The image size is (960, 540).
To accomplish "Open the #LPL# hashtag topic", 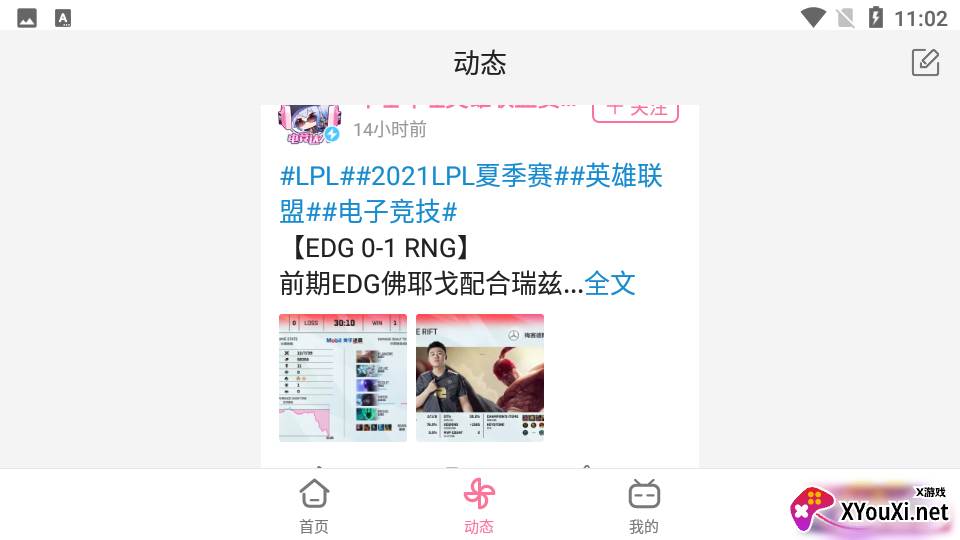I will 310,177.
